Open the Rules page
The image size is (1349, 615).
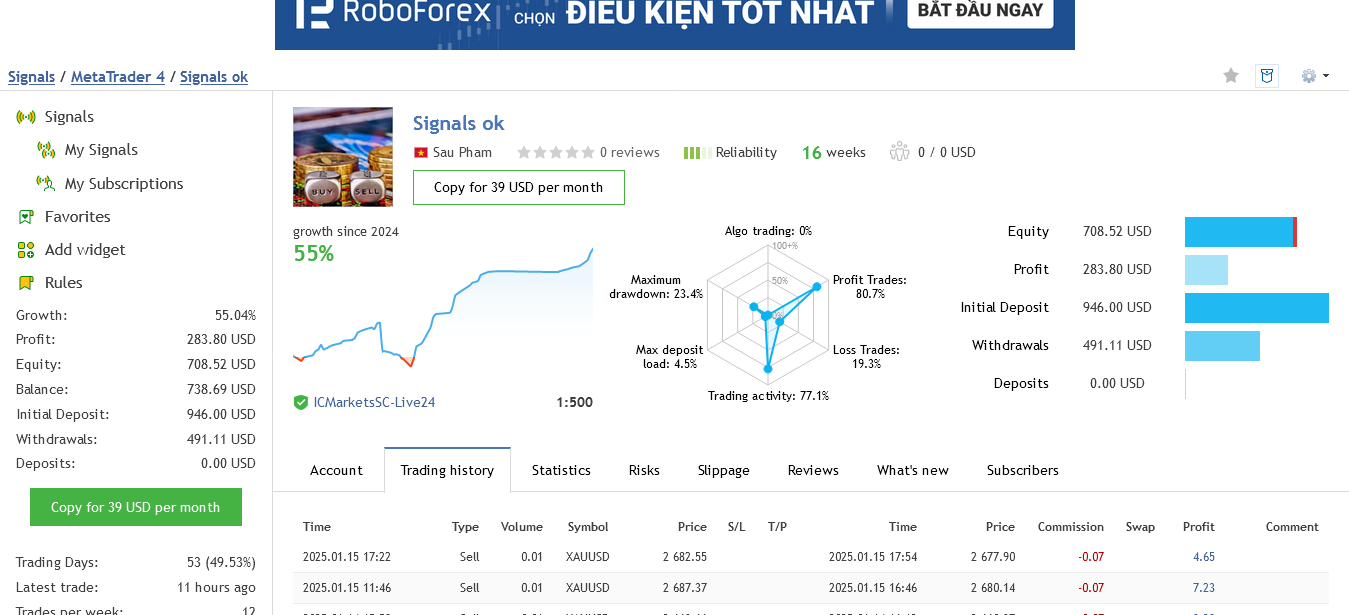coord(63,283)
